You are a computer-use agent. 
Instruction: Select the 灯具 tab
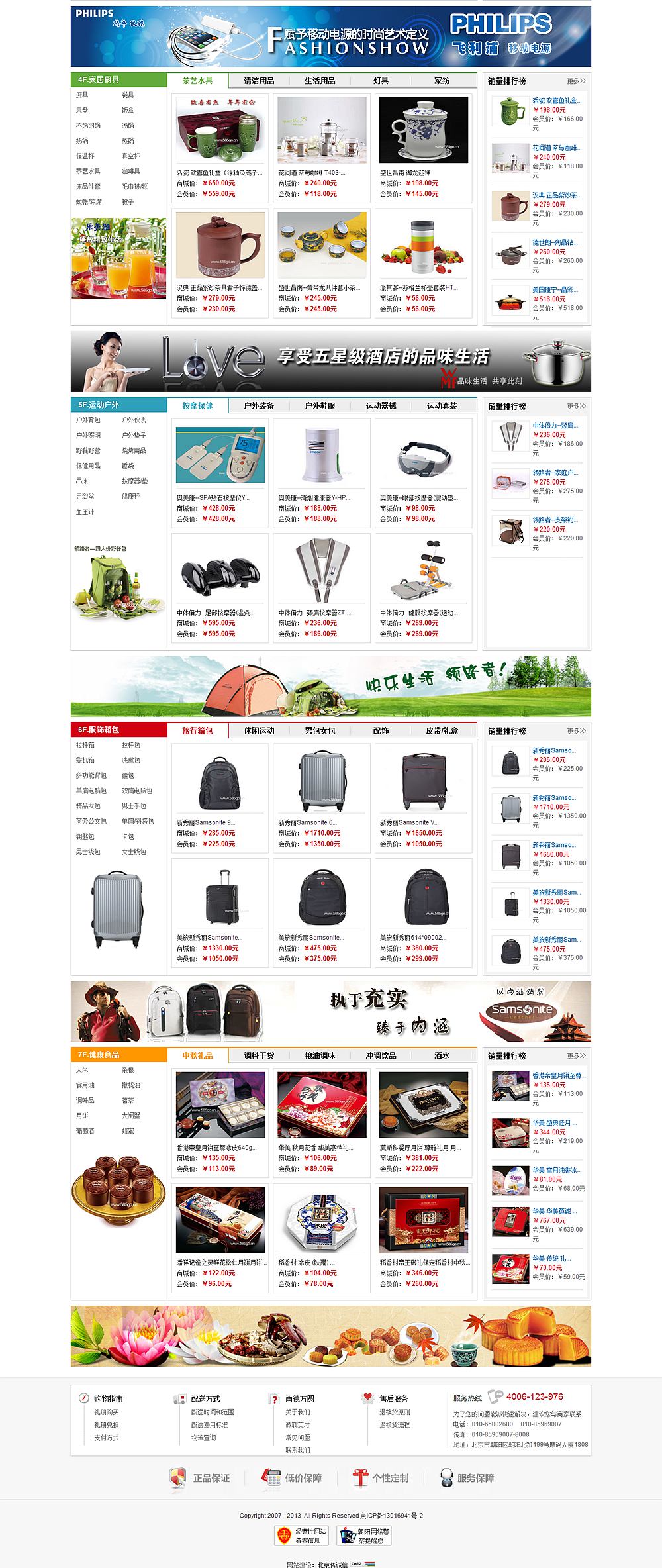[x=381, y=81]
